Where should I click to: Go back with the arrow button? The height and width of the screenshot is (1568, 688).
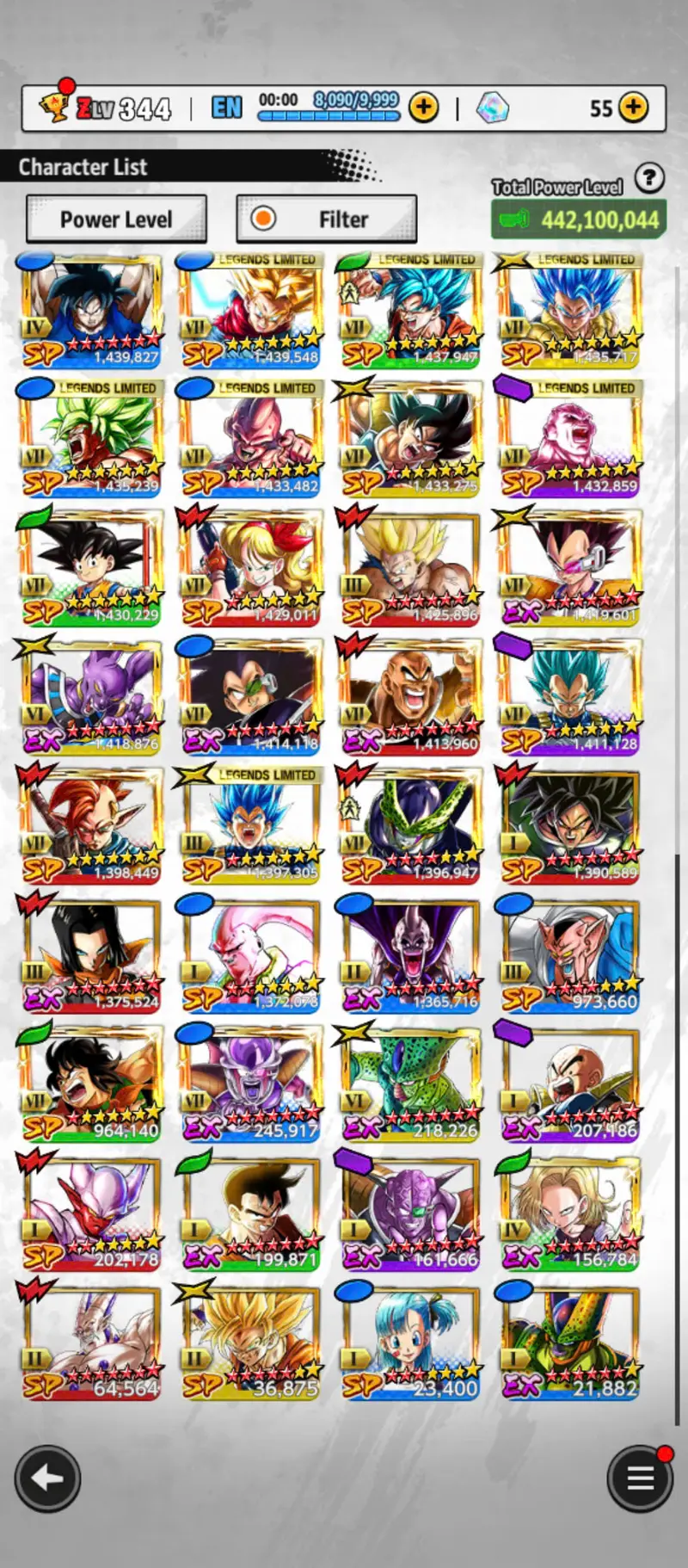(x=47, y=1477)
